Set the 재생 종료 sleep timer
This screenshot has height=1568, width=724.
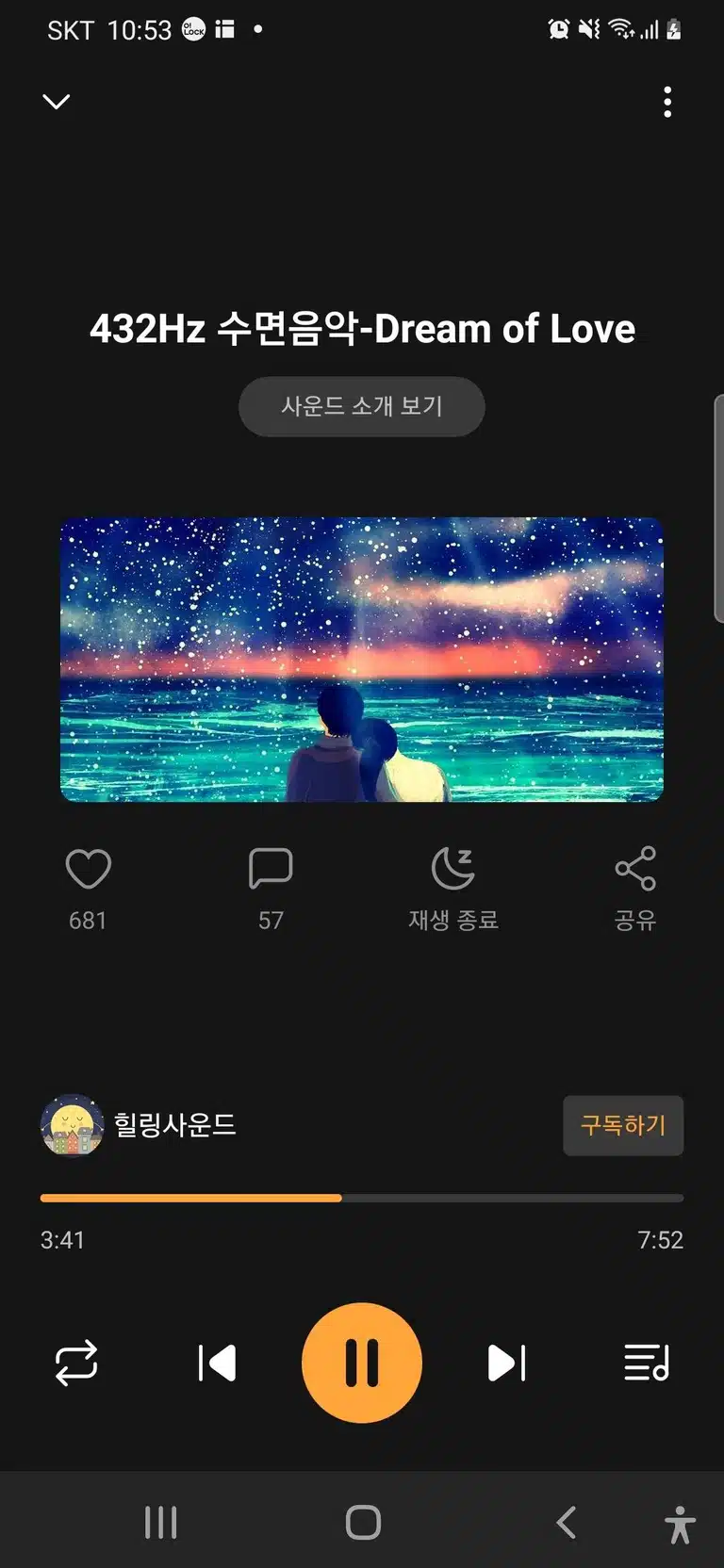coord(453,889)
